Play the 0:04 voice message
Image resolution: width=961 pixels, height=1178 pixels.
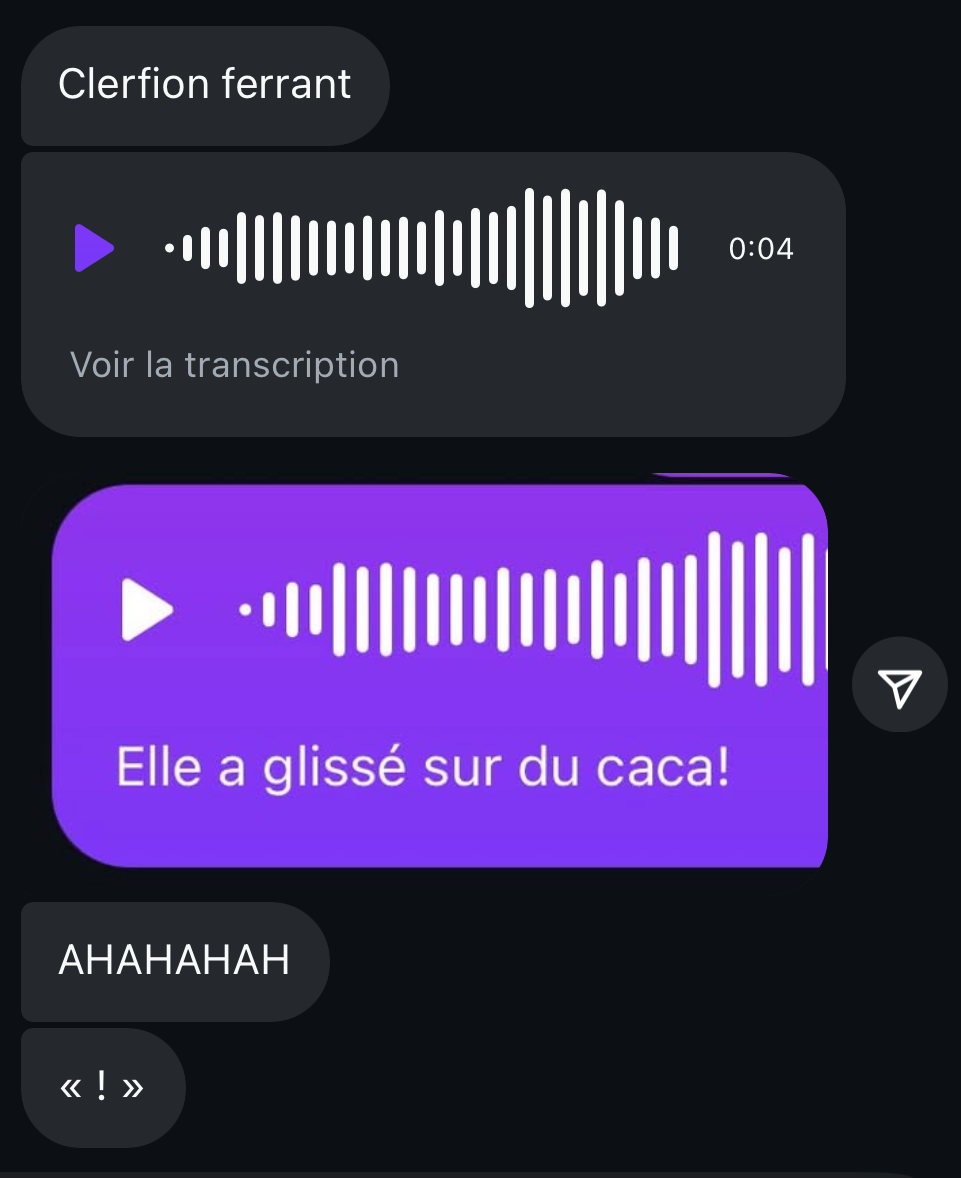pos(94,248)
